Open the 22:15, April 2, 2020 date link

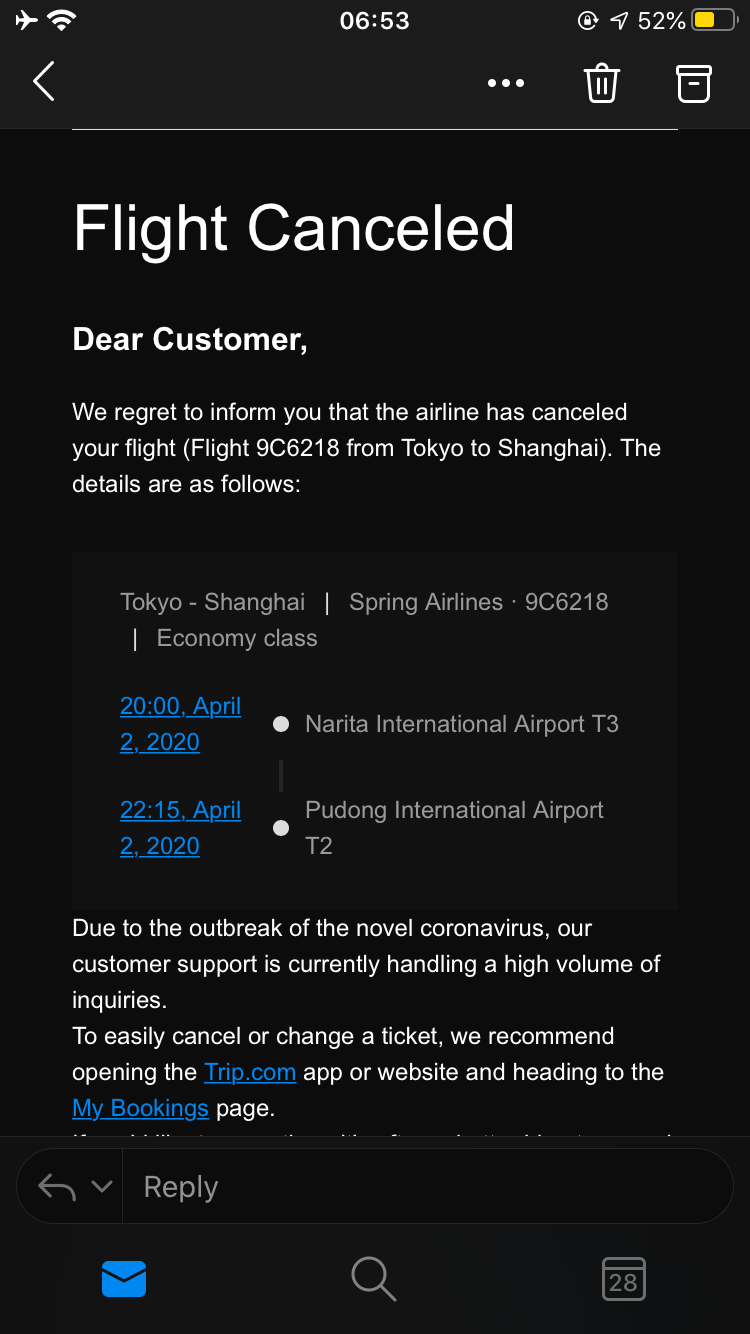coord(180,827)
